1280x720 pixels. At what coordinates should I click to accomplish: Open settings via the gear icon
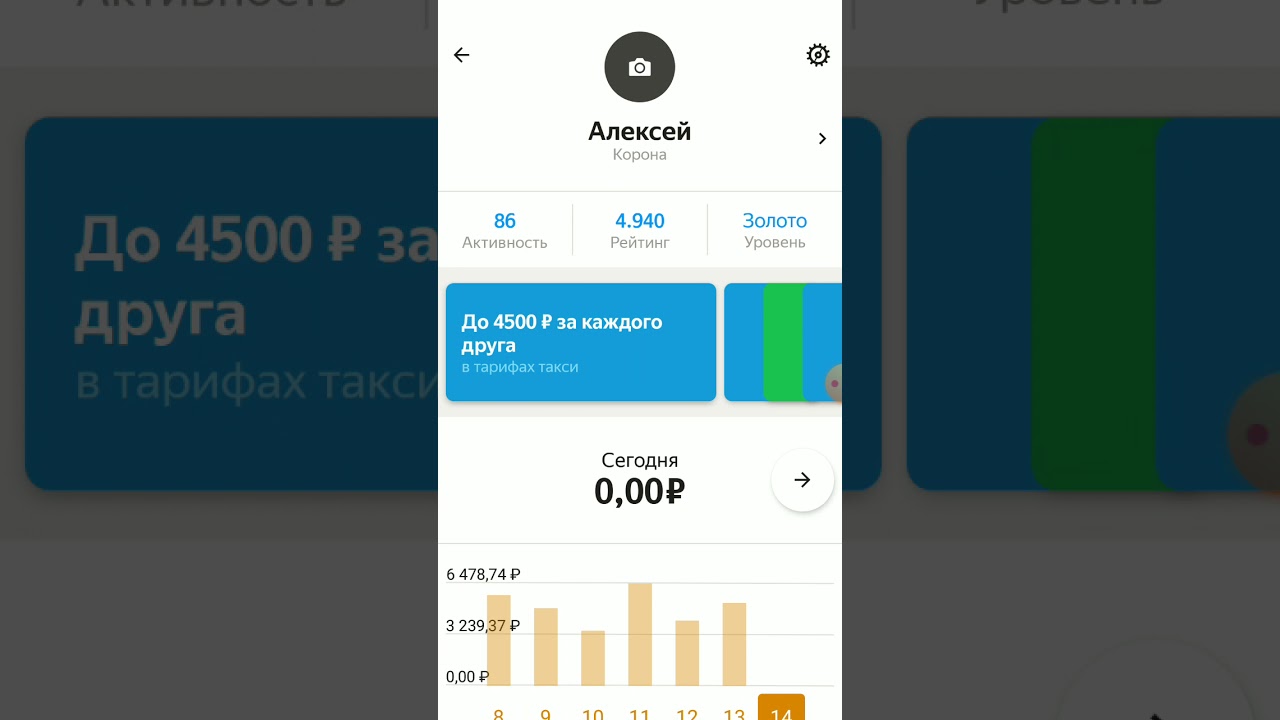818,55
